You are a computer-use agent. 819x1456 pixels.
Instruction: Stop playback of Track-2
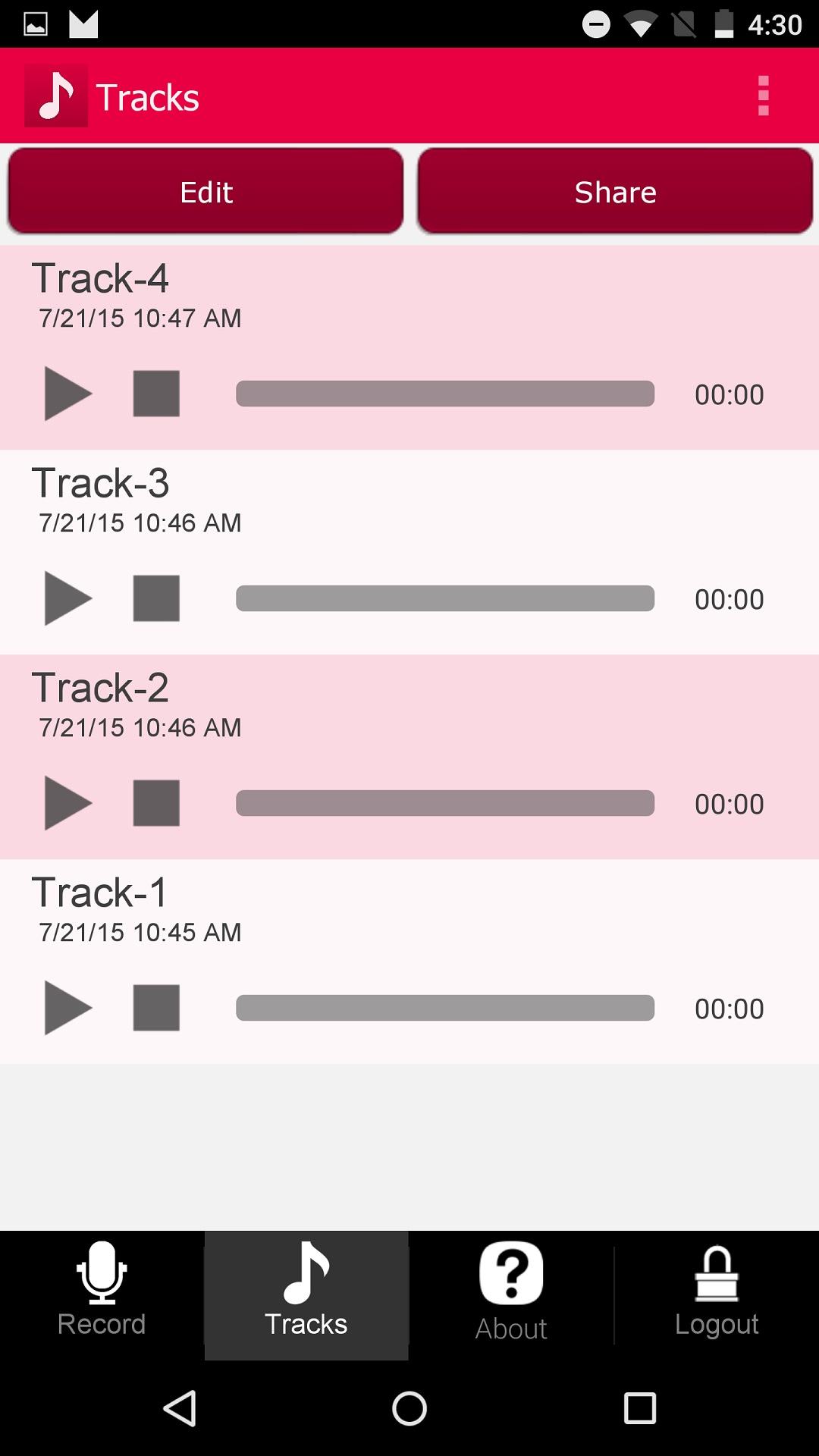(x=156, y=803)
